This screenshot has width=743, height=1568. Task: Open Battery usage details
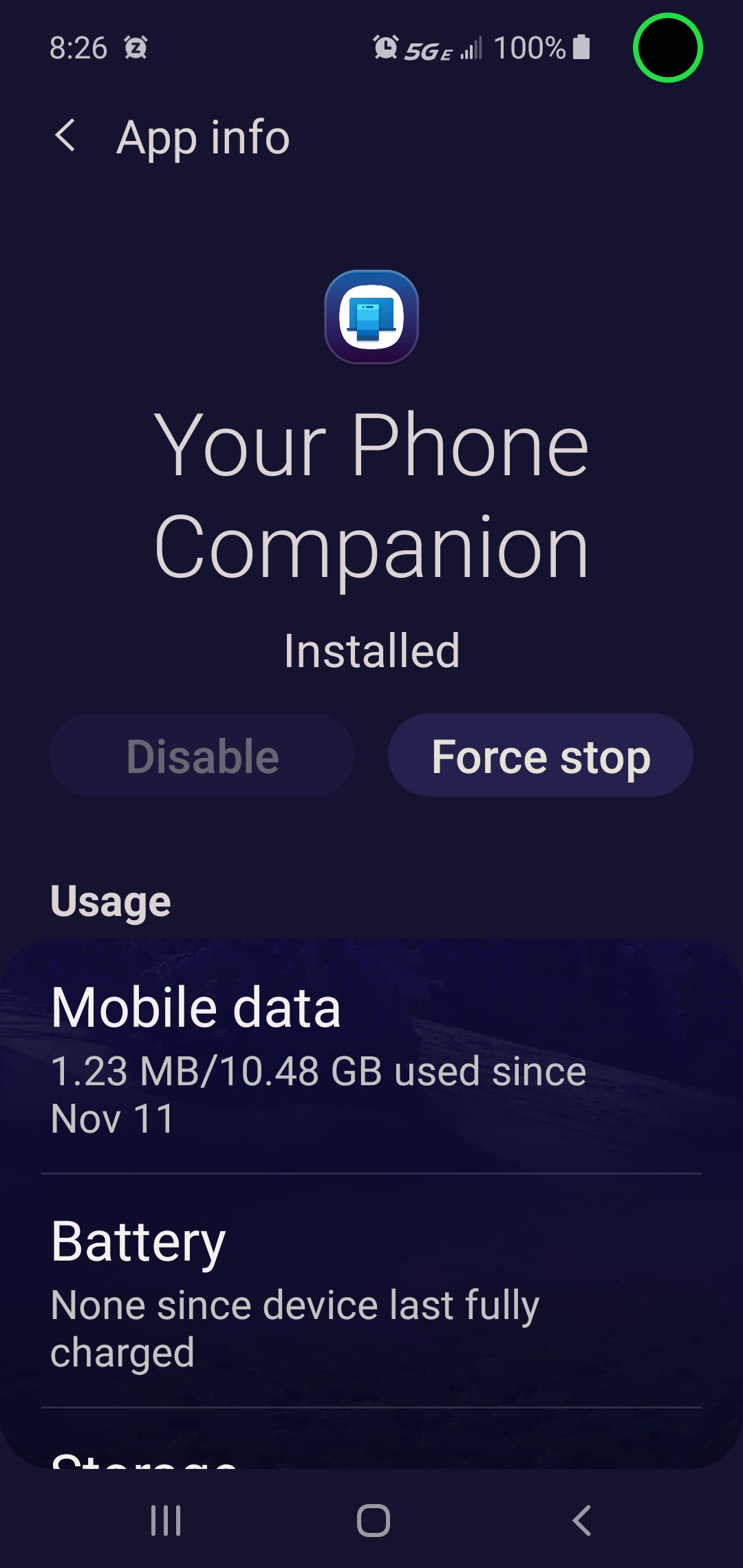point(371,1291)
